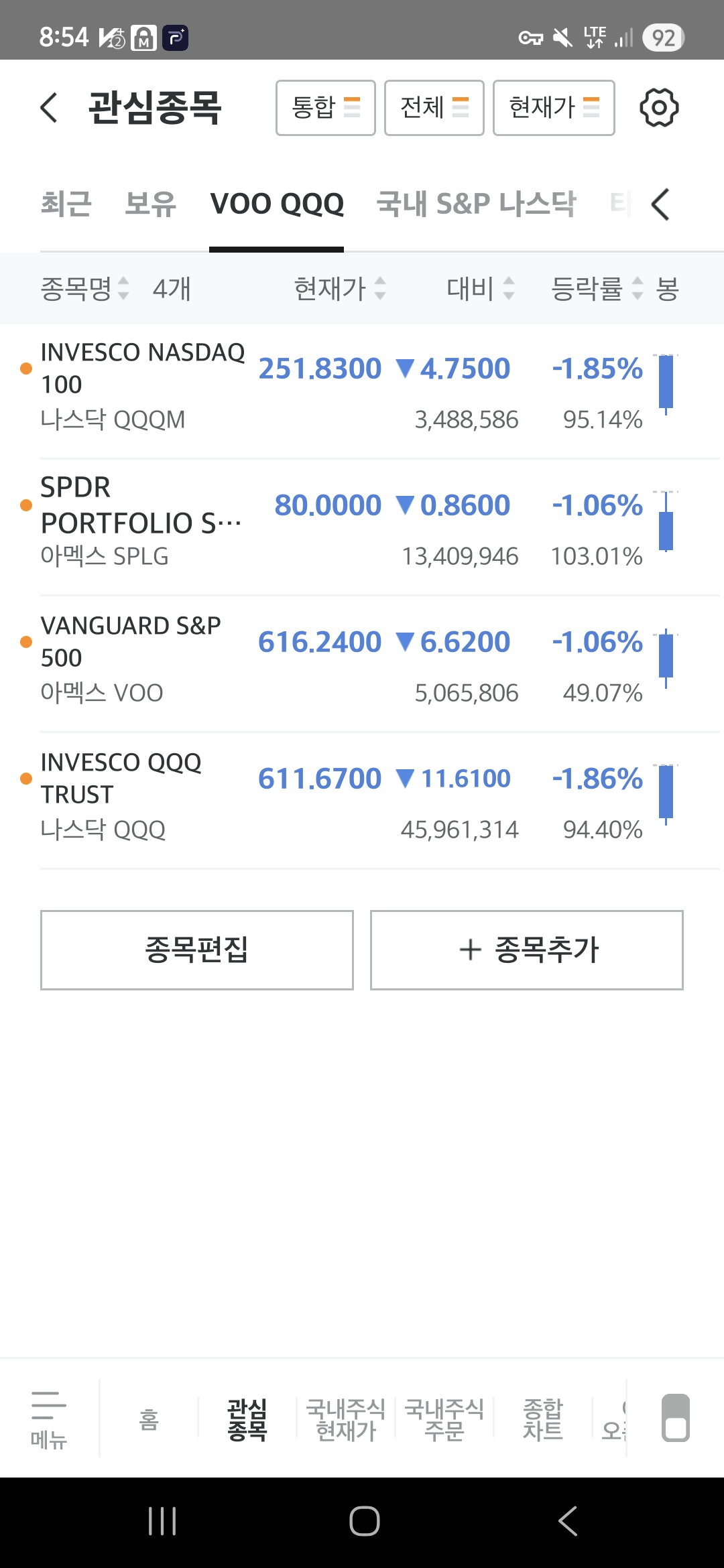Open the settings gear icon
The height and width of the screenshot is (1568, 724).
[659, 108]
